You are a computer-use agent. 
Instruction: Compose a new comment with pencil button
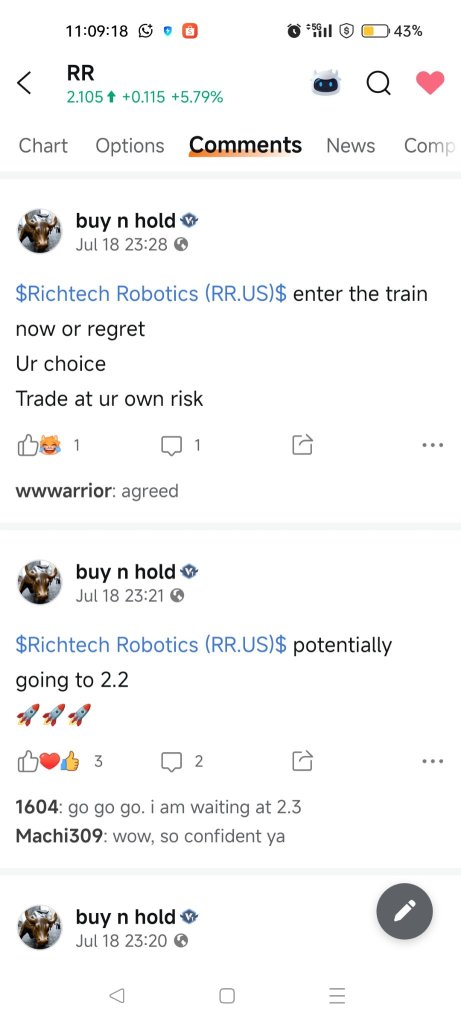(404, 911)
